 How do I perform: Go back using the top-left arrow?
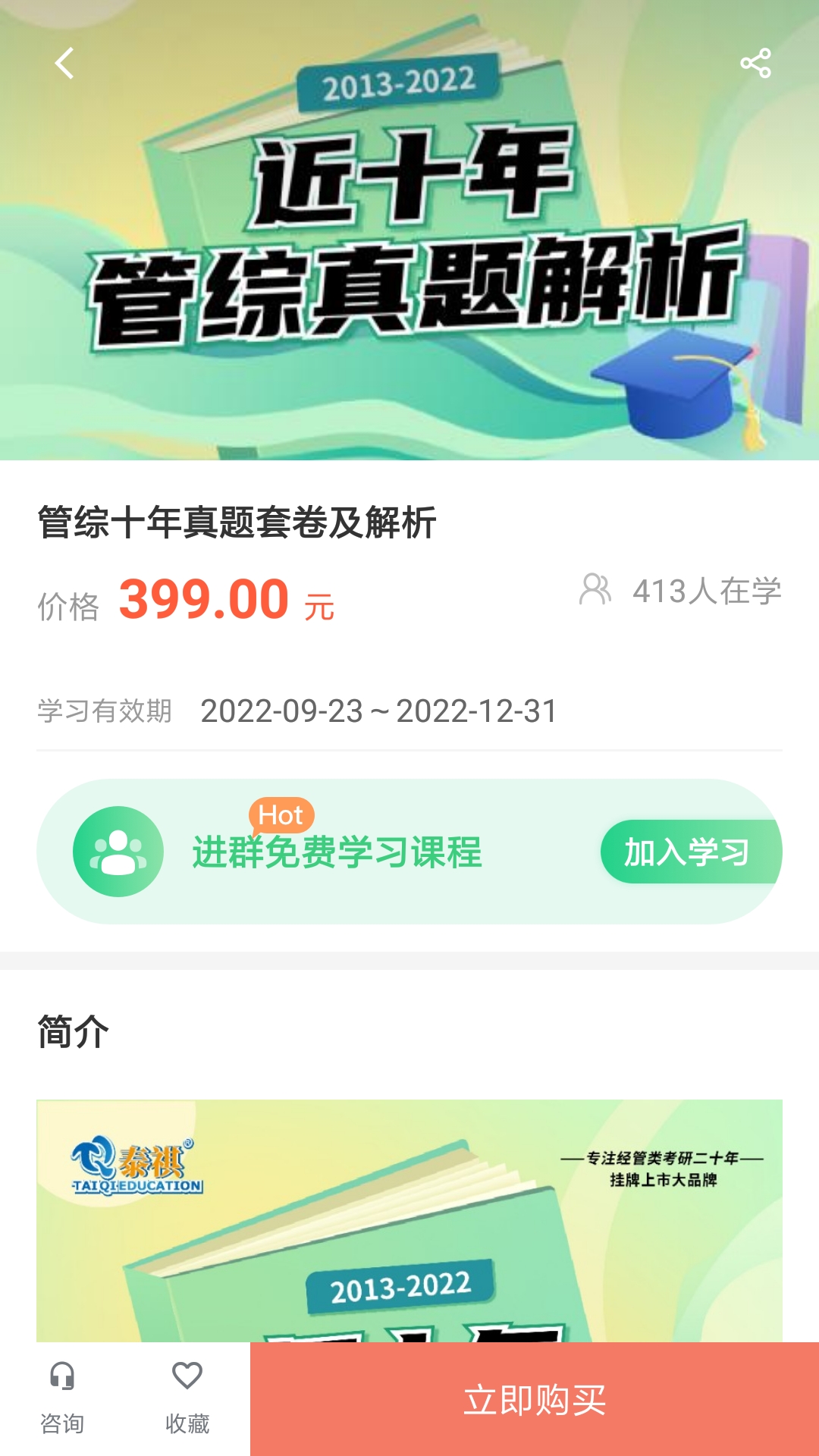pyautogui.click(x=64, y=63)
